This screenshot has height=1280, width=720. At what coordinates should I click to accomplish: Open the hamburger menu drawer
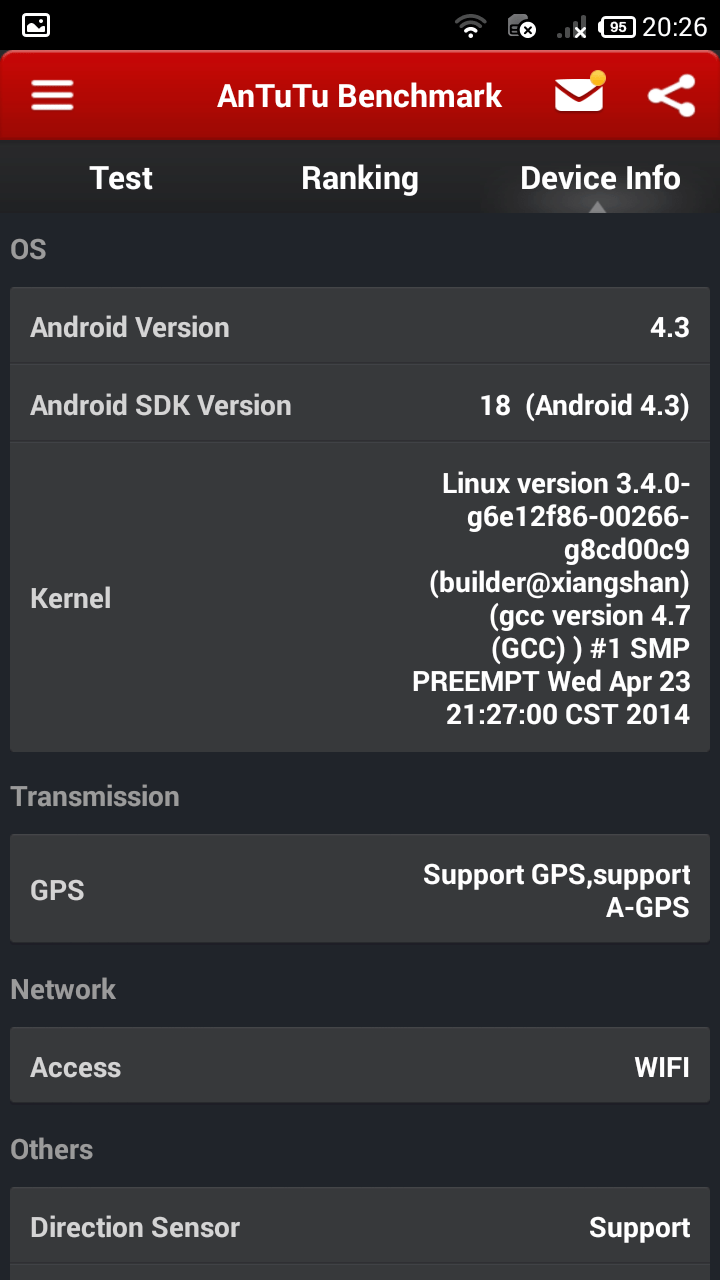click(x=53, y=96)
